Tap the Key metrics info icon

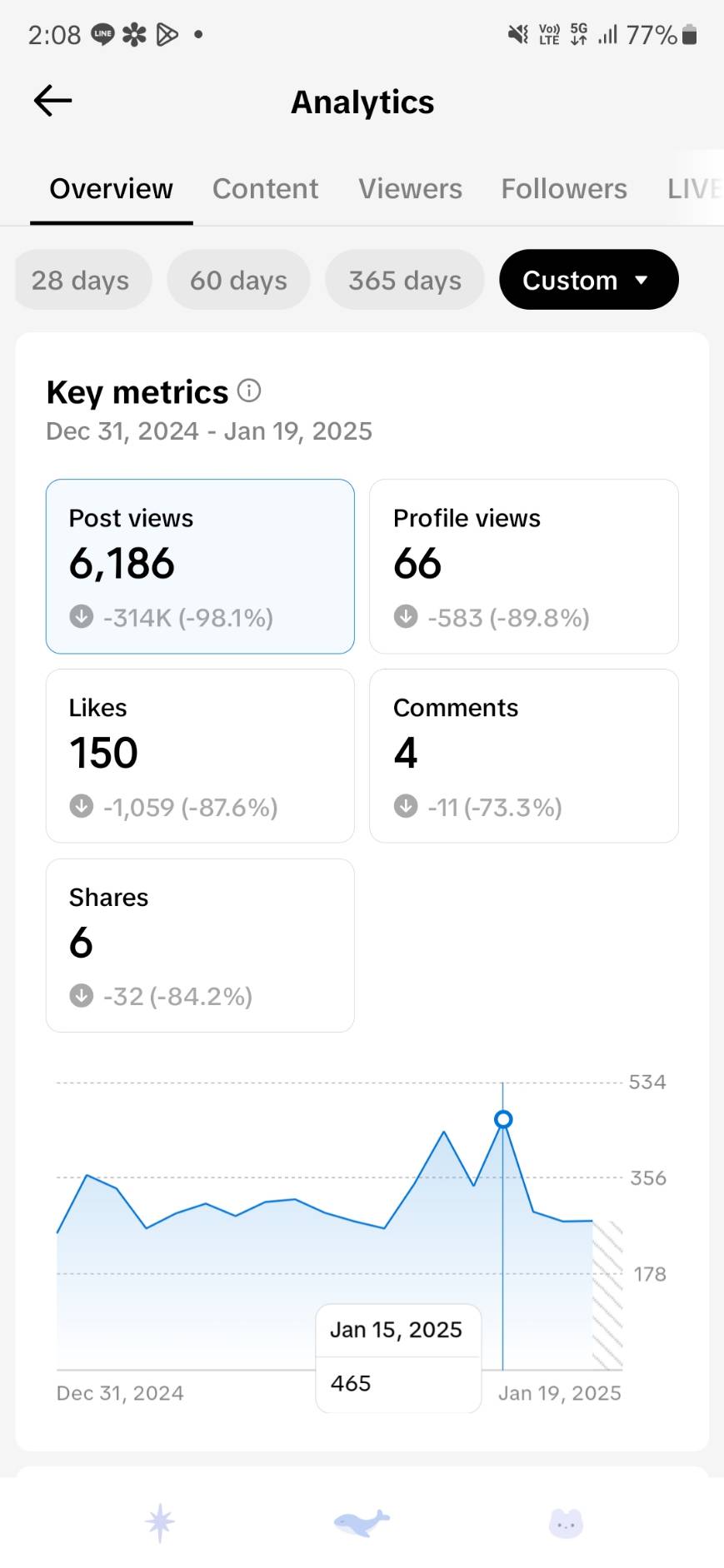(x=249, y=391)
